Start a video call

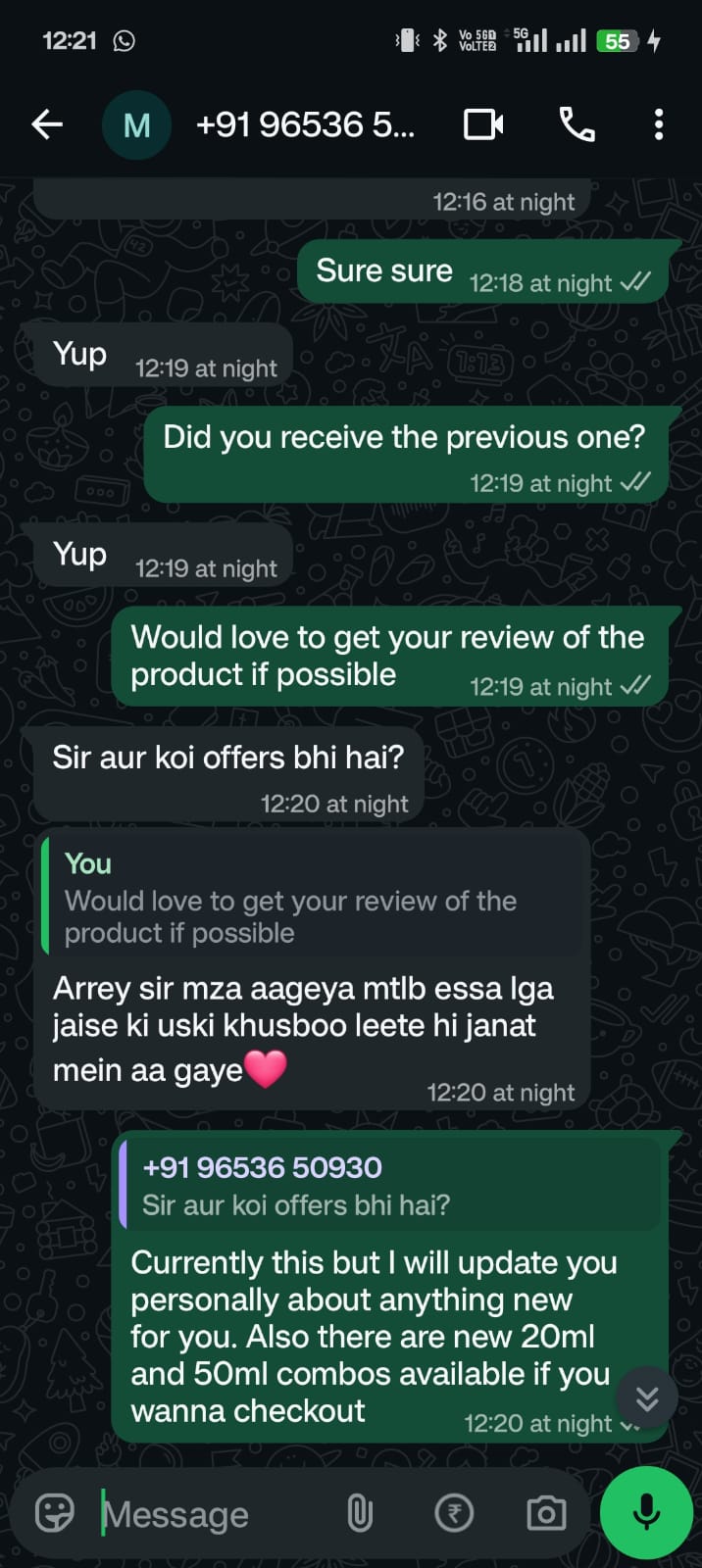pos(482,124)
